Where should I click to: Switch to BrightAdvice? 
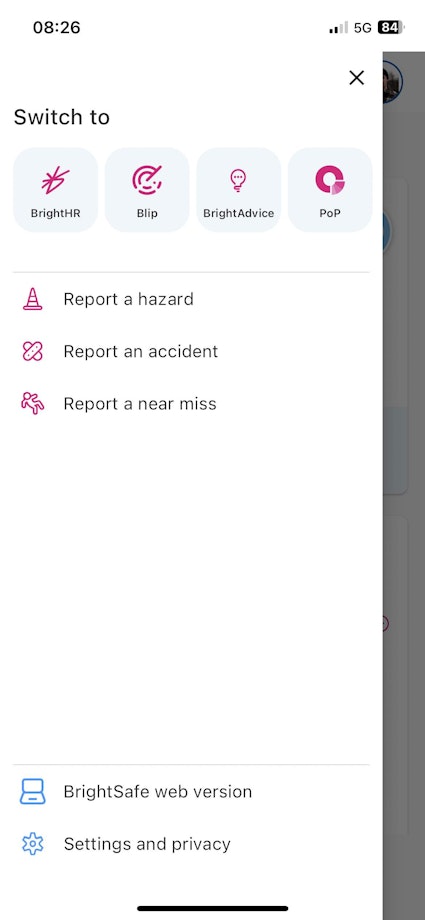pos(239,190)
